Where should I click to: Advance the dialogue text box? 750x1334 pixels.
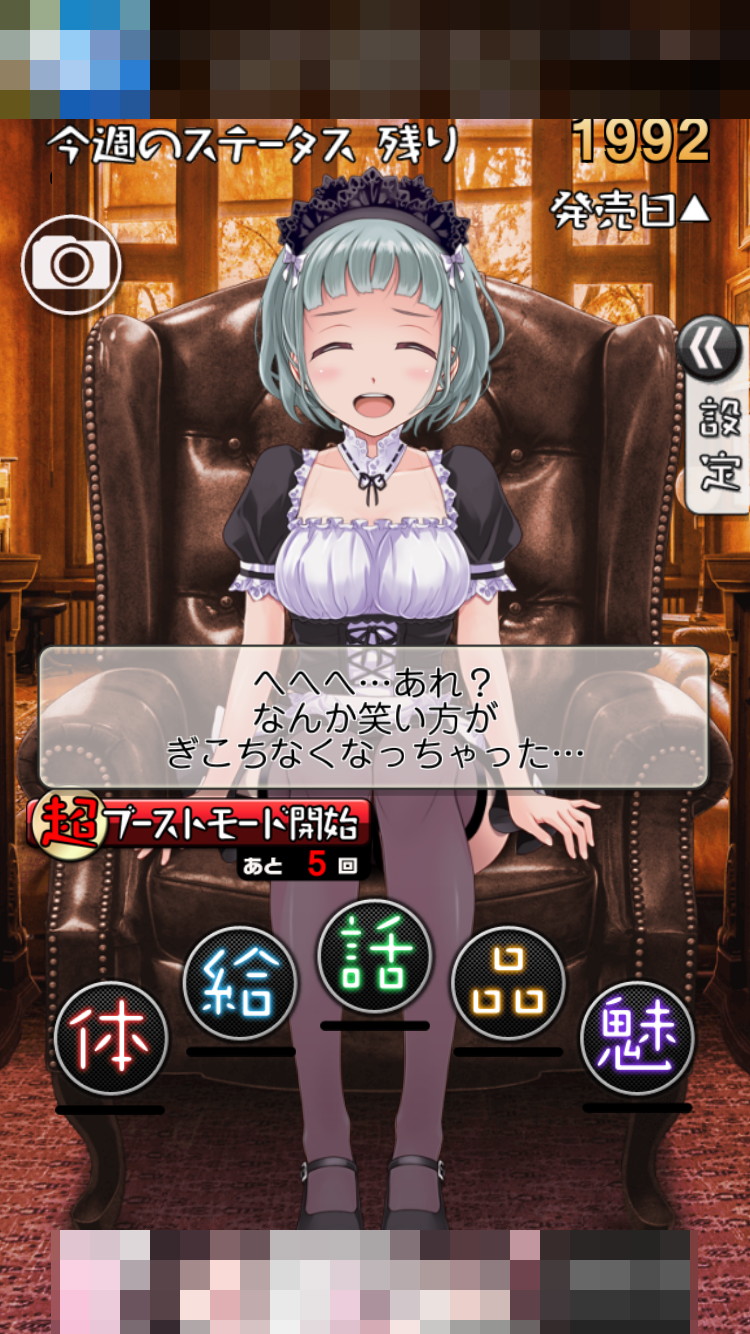[373, 718]
